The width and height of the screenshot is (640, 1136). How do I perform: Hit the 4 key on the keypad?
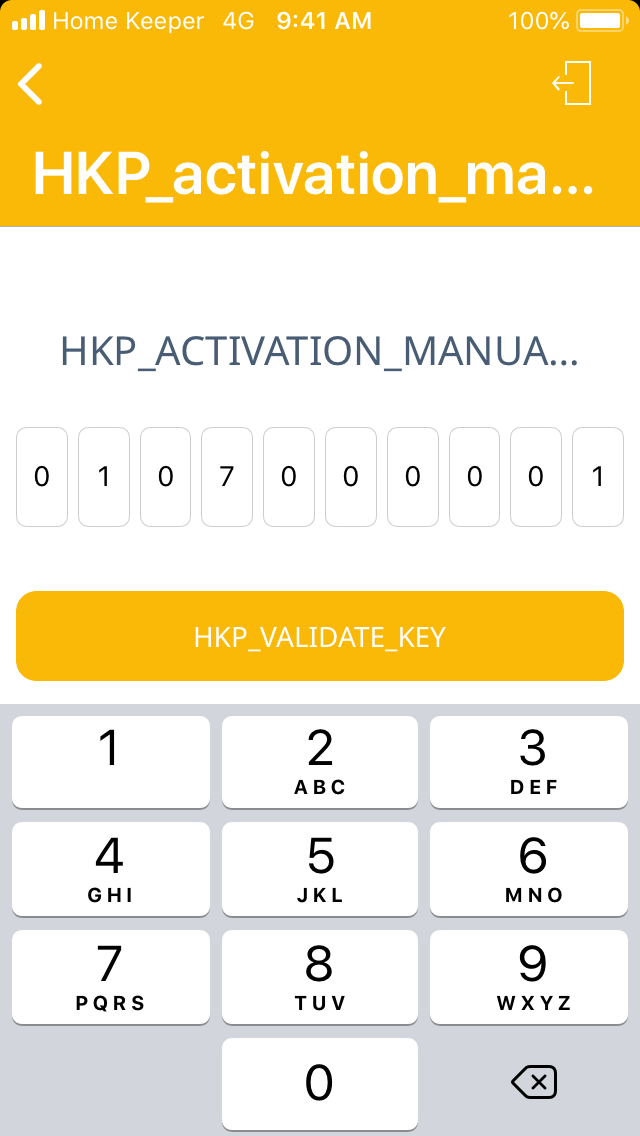tap(110, 868)
